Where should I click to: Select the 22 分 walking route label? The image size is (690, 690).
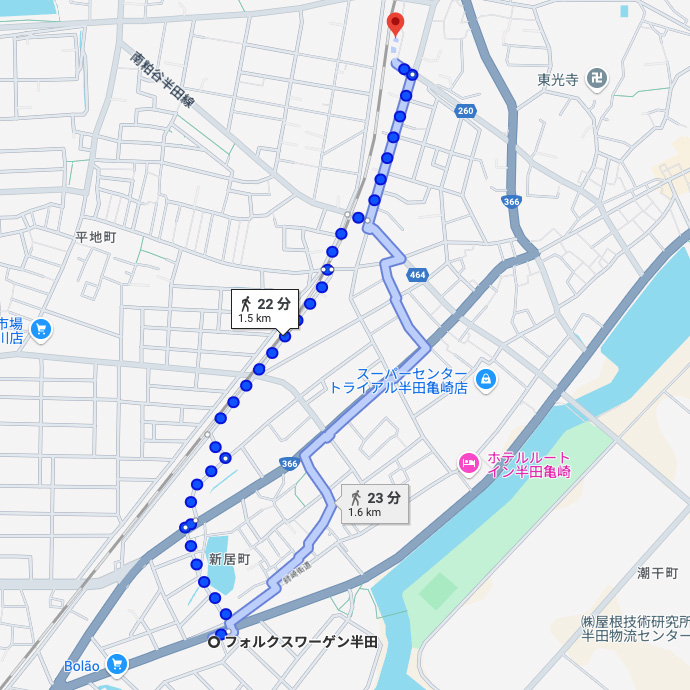coord(265,309)
